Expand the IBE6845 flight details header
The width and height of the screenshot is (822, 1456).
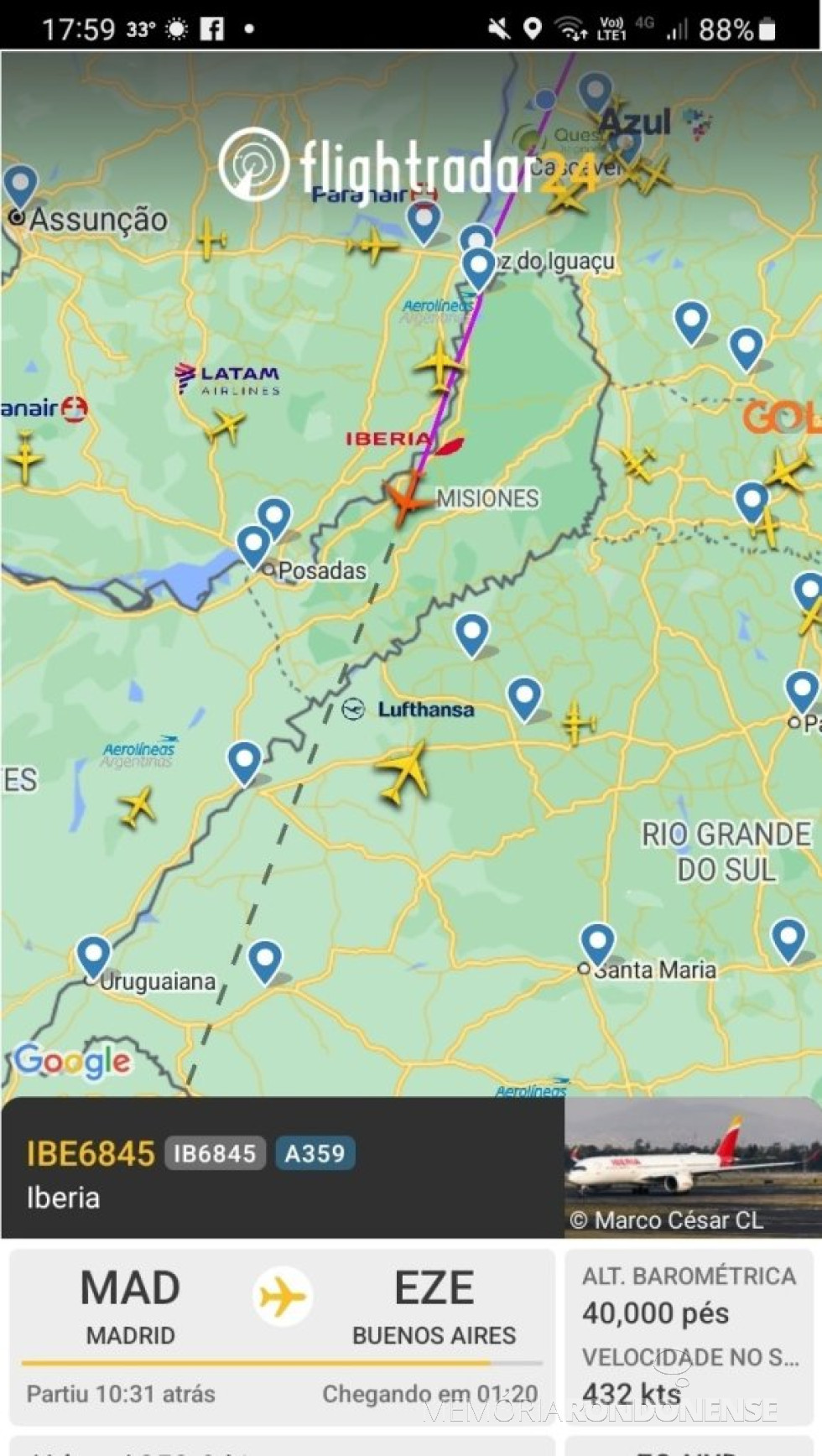click(282, 1168)
